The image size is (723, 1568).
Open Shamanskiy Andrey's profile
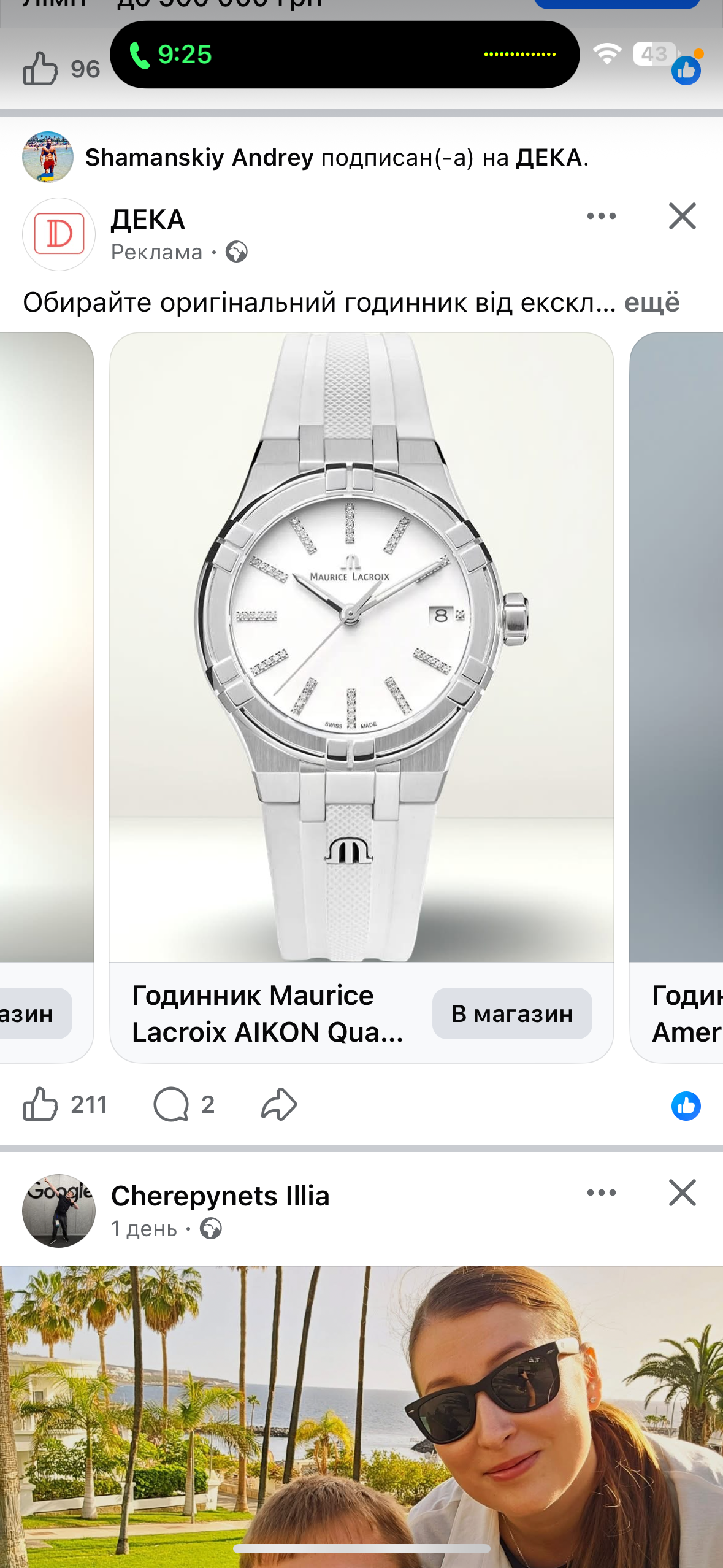199,158
